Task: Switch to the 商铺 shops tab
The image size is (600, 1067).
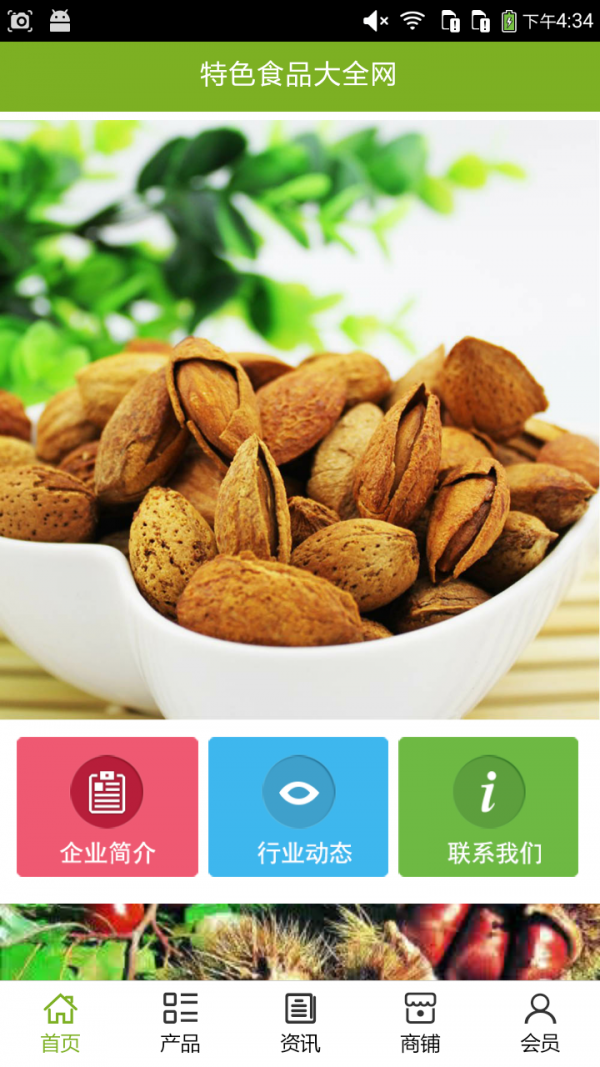Action: click(x=420, y=1023)
